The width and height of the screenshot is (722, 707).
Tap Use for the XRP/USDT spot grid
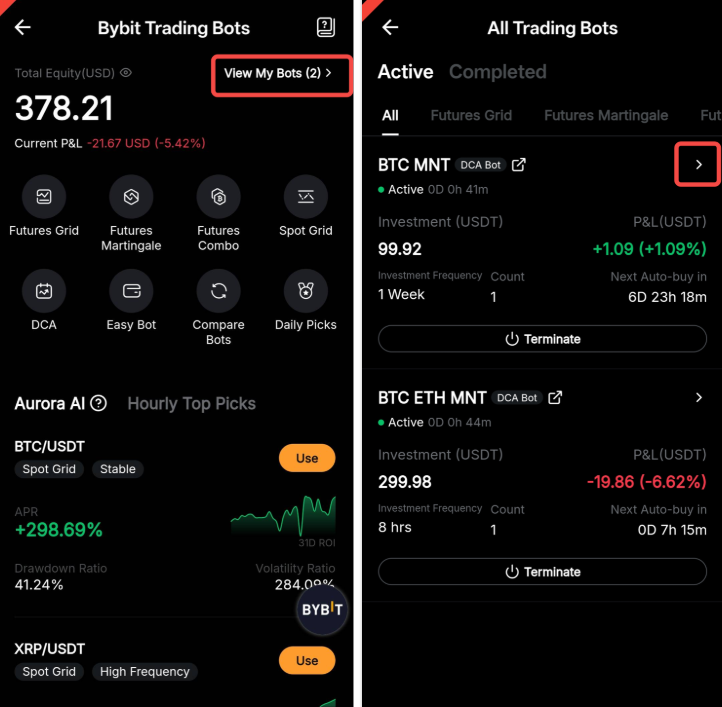point(307,660)
